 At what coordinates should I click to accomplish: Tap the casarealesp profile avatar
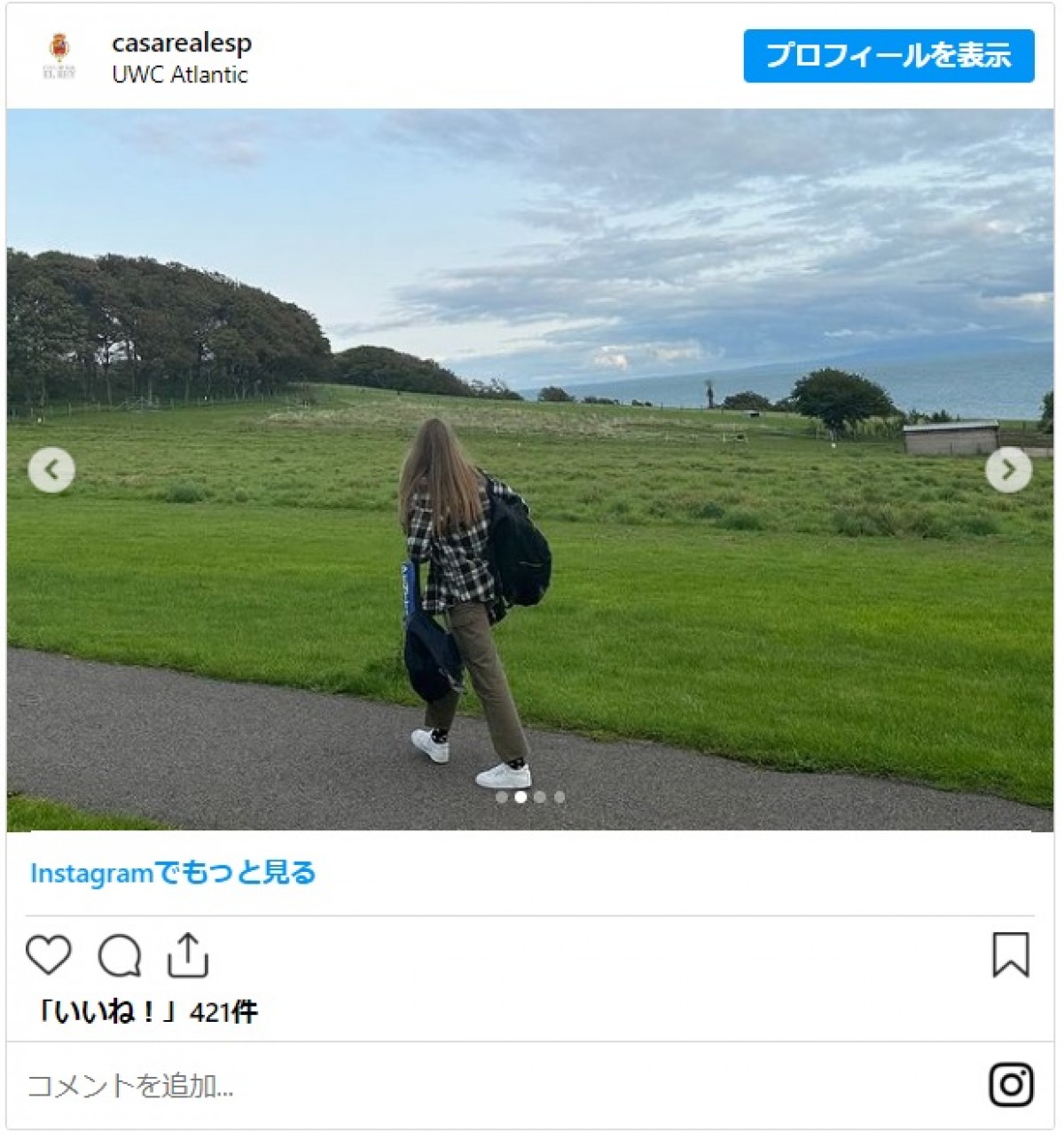click(59, 57)
